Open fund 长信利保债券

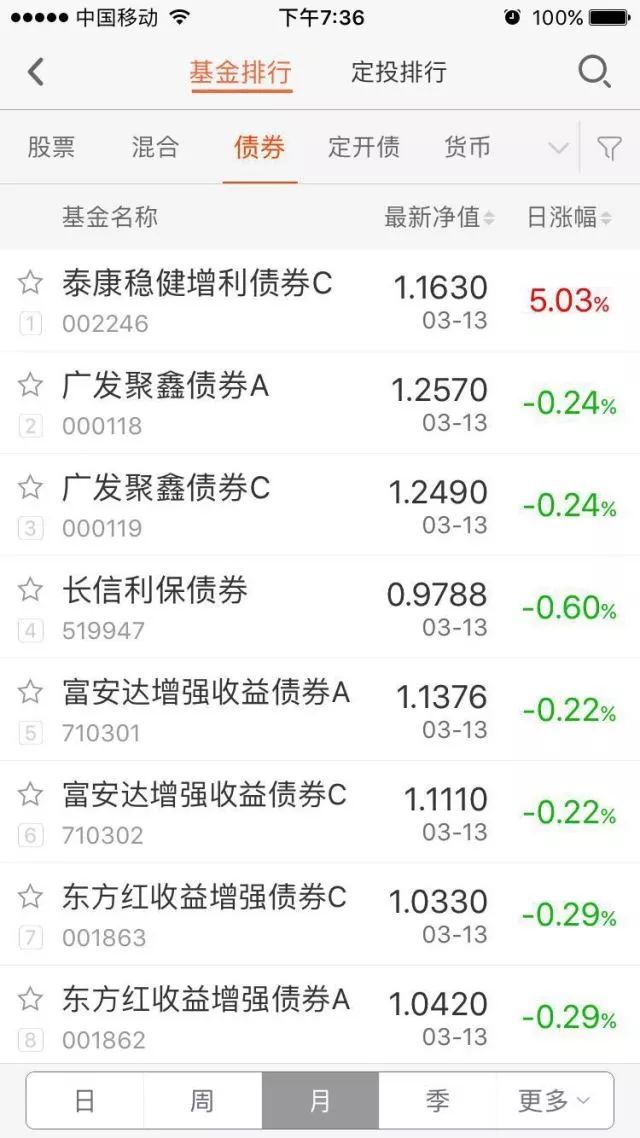click(x=320, y=607)
